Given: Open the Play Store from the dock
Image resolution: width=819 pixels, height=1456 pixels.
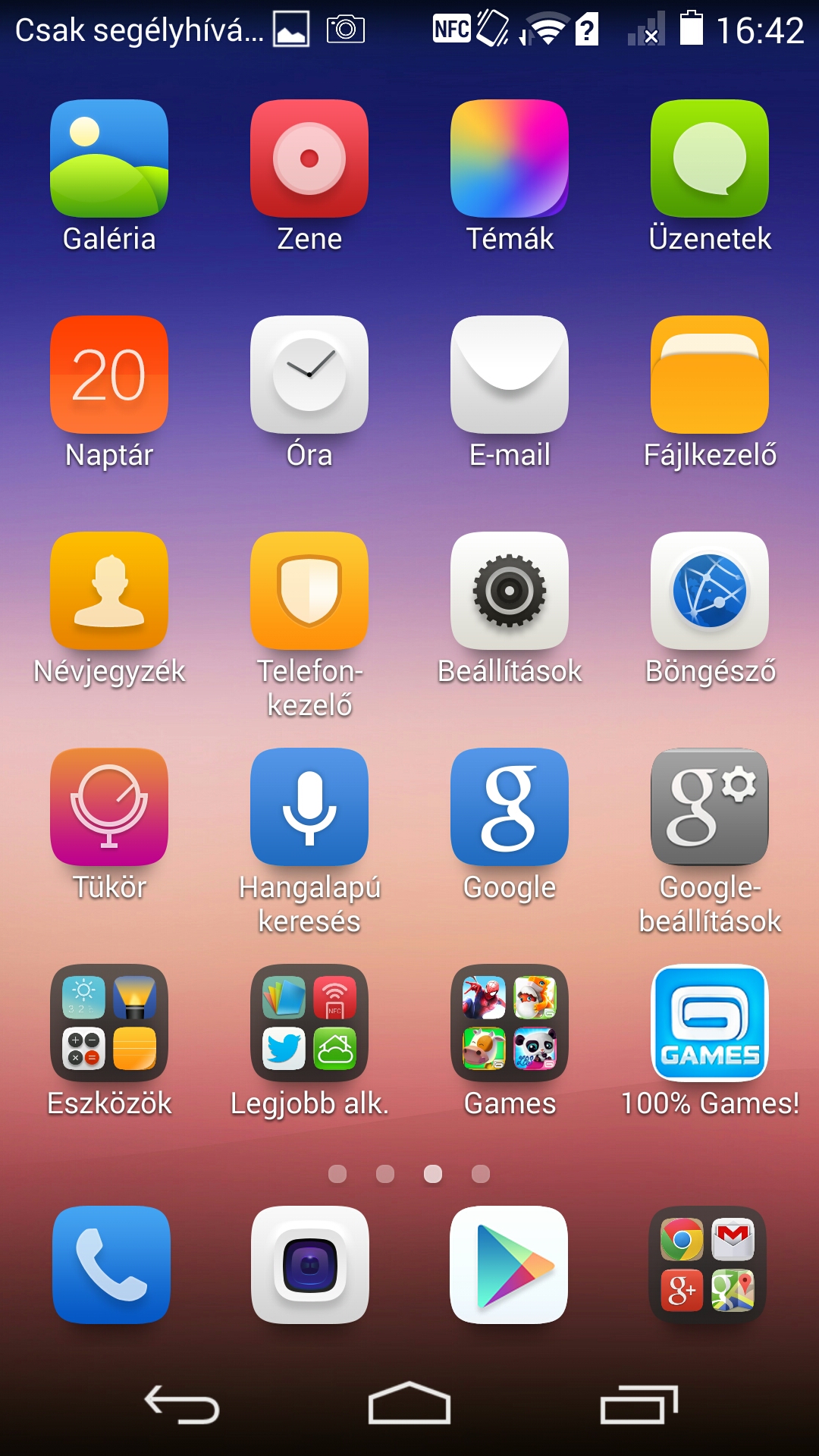Looking at the screenshot, I should pyautogui.click(x=509, y=1265).
